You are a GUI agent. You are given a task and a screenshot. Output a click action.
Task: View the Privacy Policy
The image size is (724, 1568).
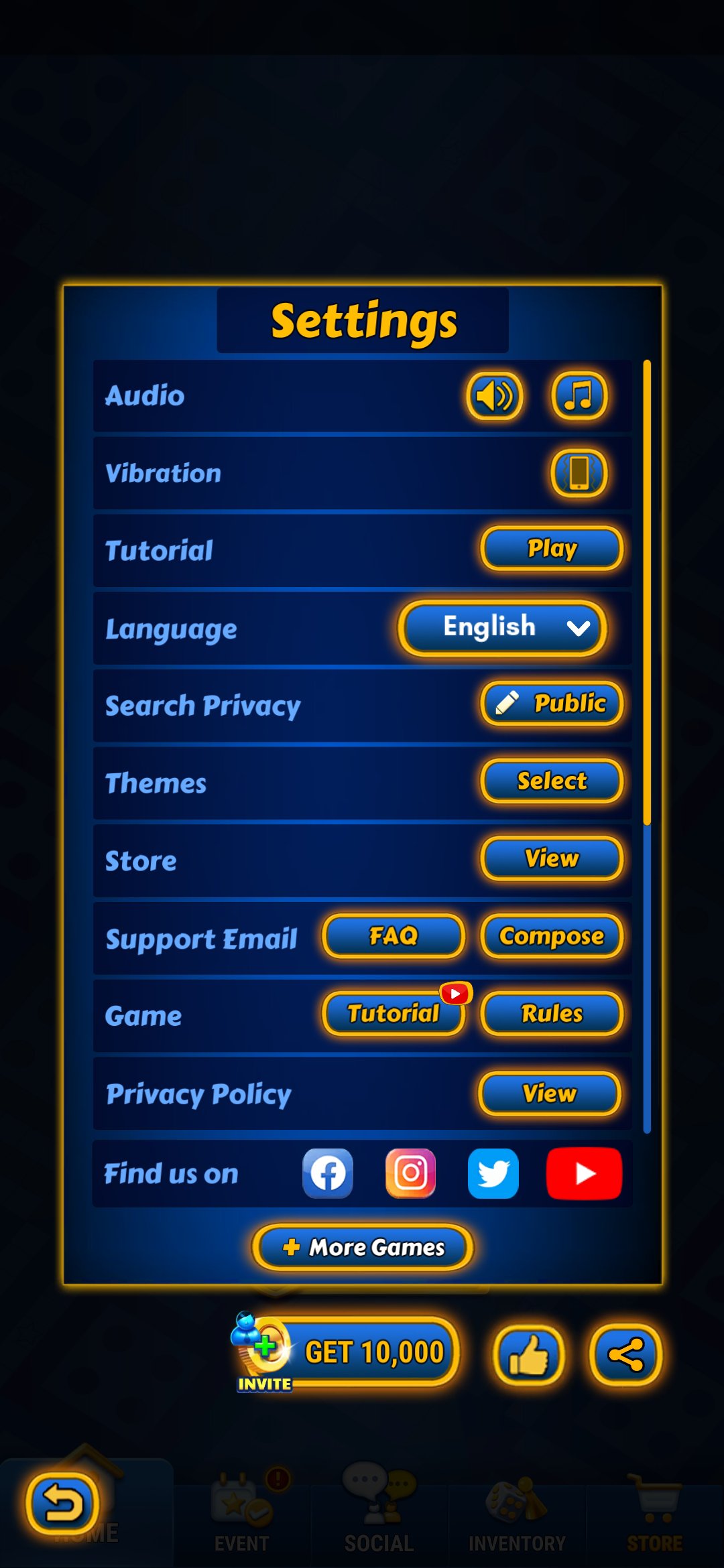550,1094
